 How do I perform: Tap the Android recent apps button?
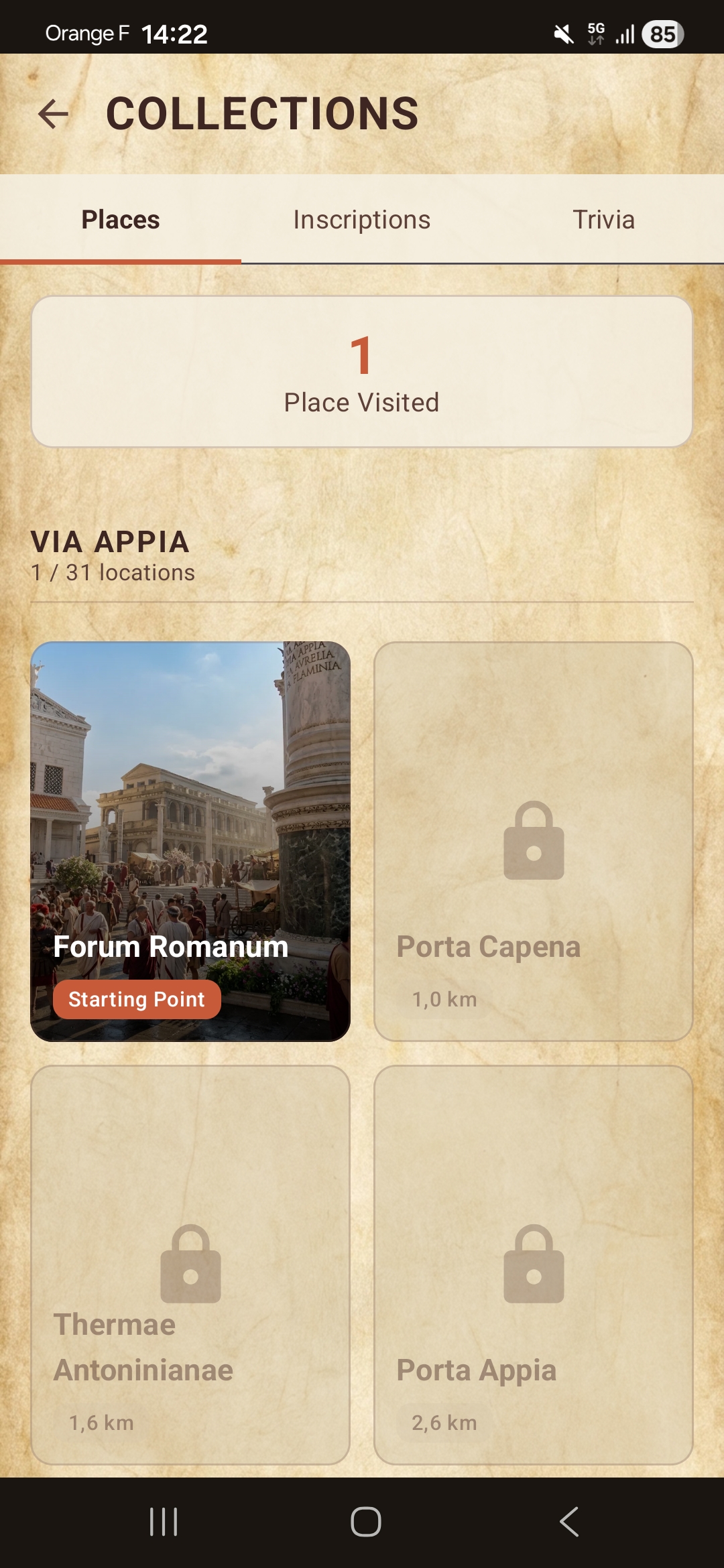coord(164,1522)
